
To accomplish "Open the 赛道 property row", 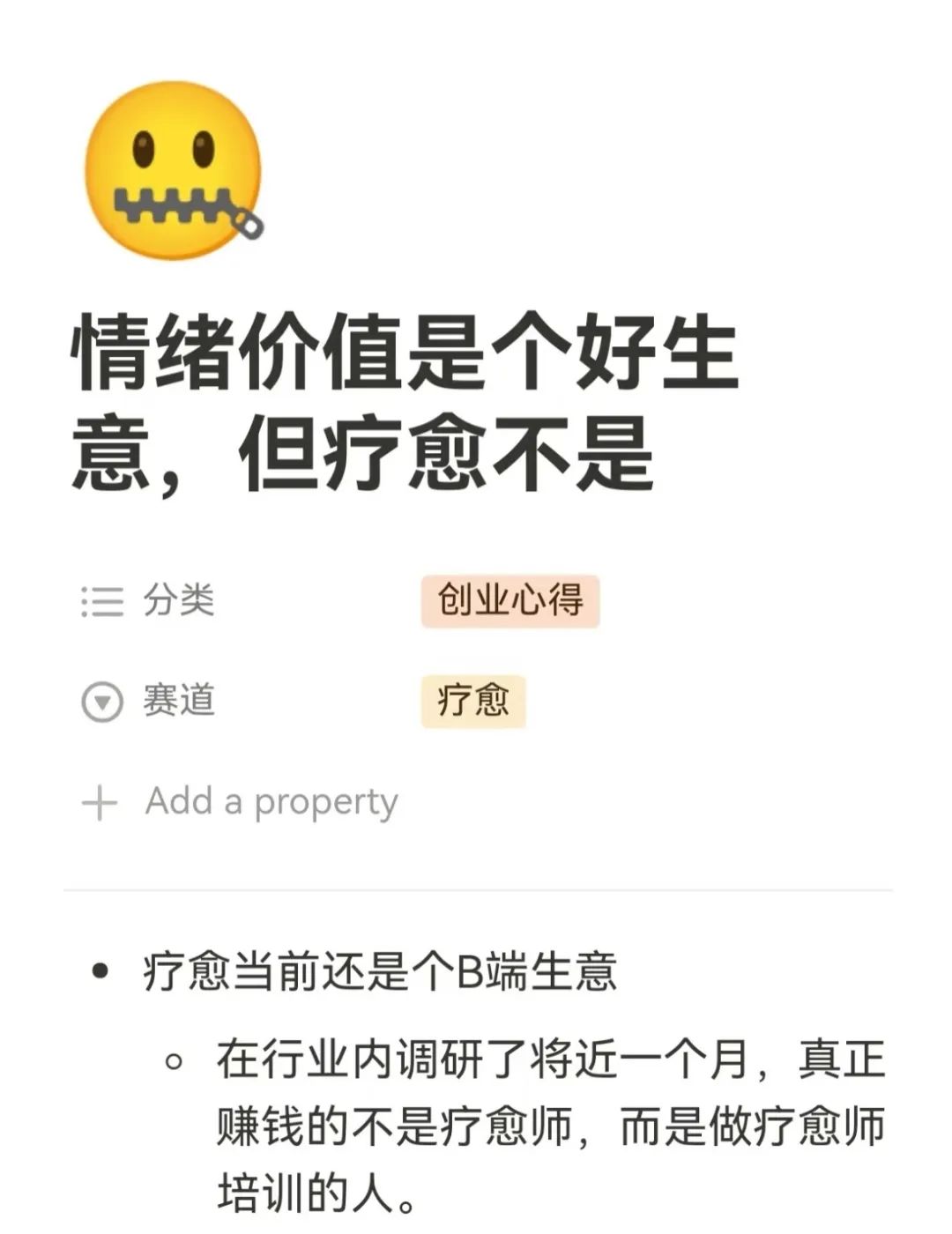I will pyautogui.click(x=178, y=702).
